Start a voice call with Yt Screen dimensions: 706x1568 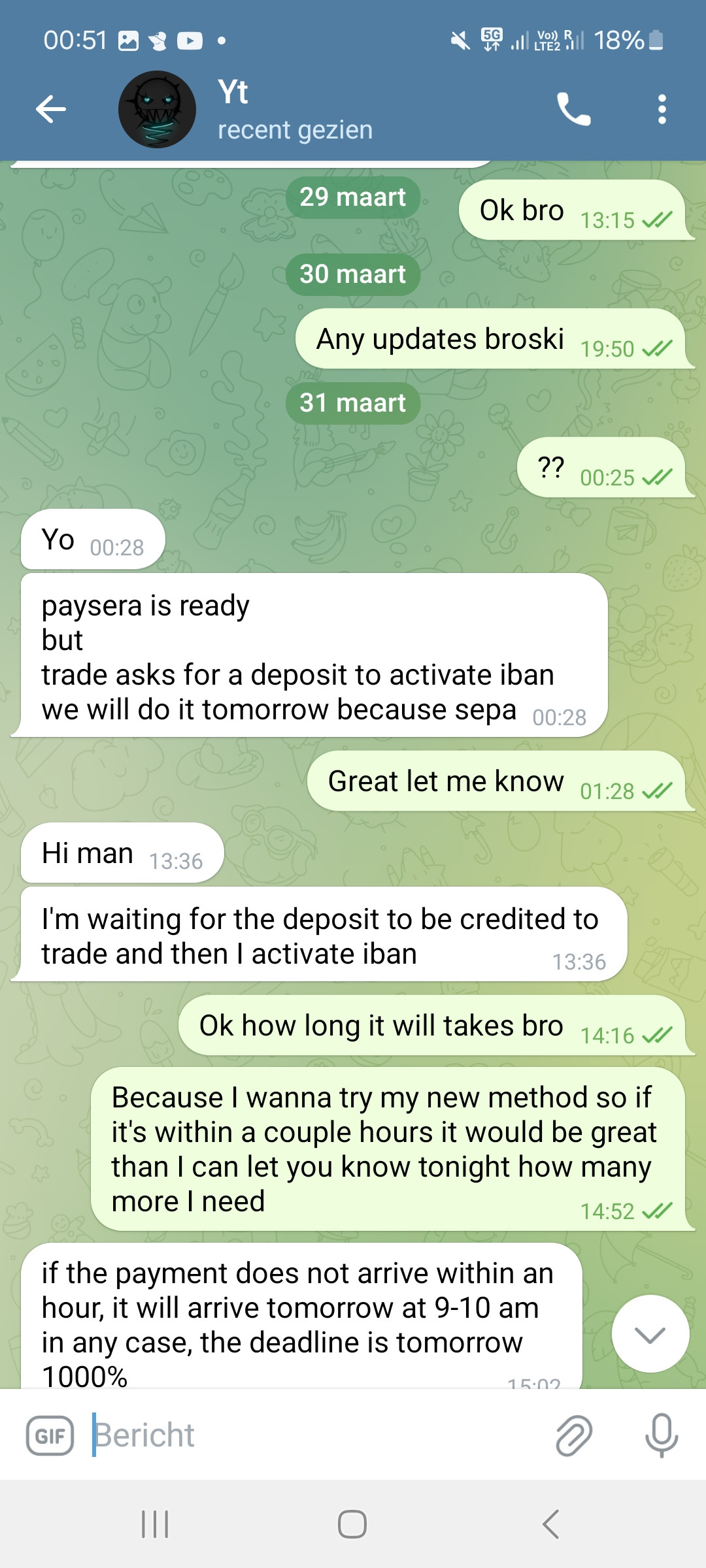point(573,108)
